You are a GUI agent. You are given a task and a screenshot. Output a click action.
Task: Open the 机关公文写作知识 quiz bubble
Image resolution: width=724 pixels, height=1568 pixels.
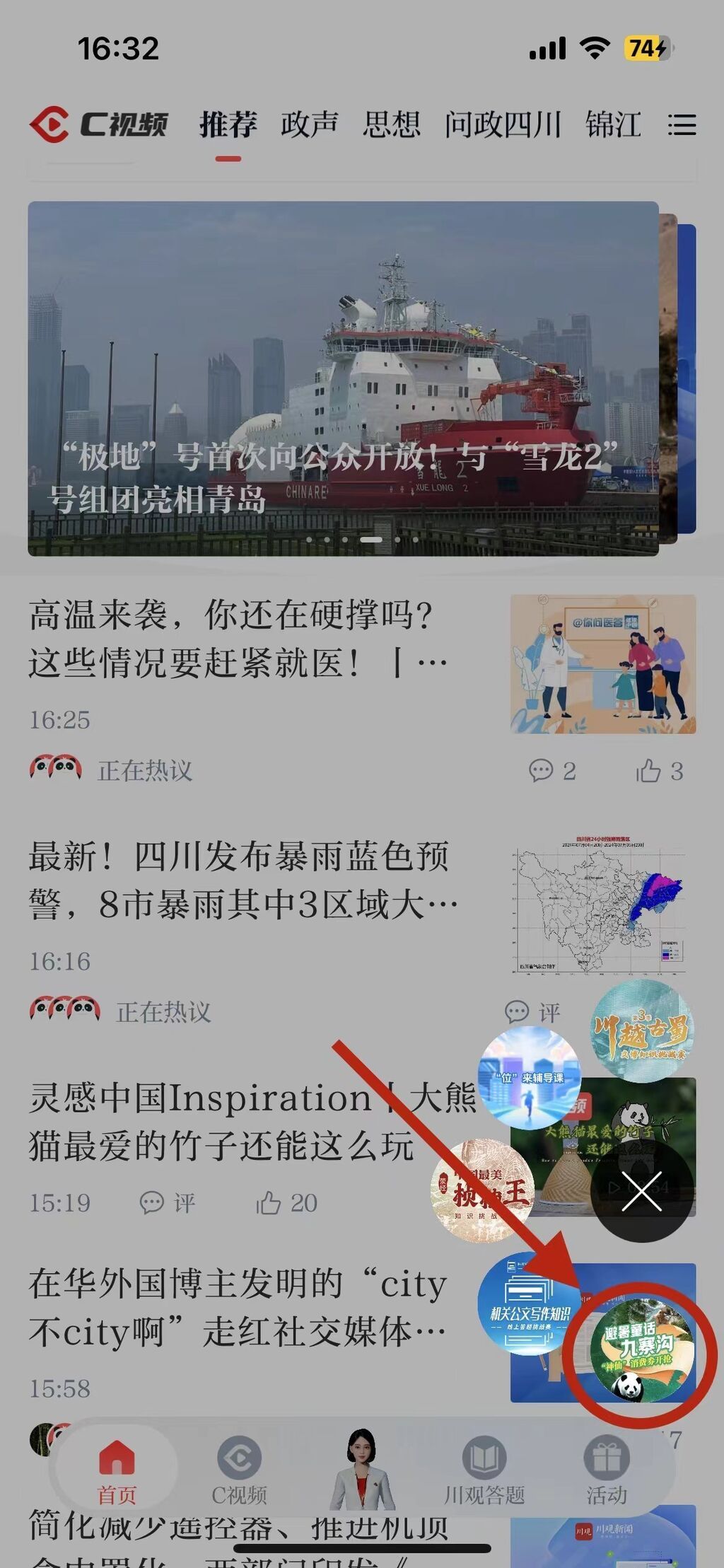coord(529,1303)
